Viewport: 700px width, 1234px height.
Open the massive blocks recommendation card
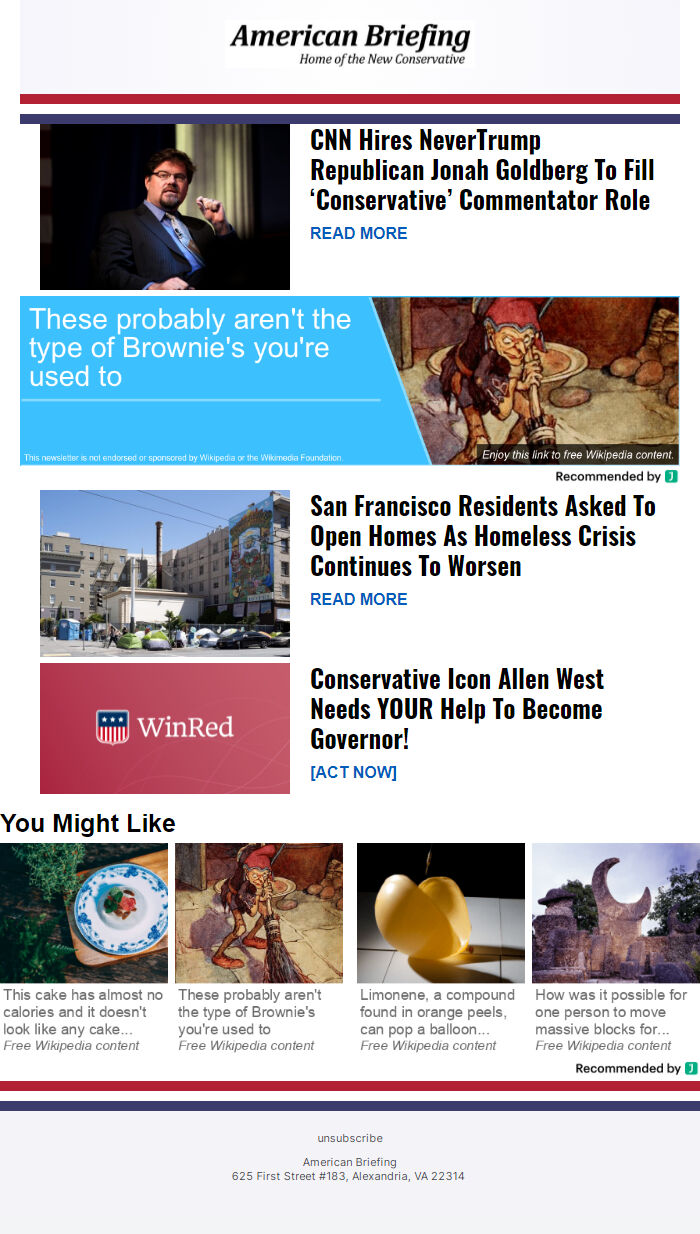[615, 945]
